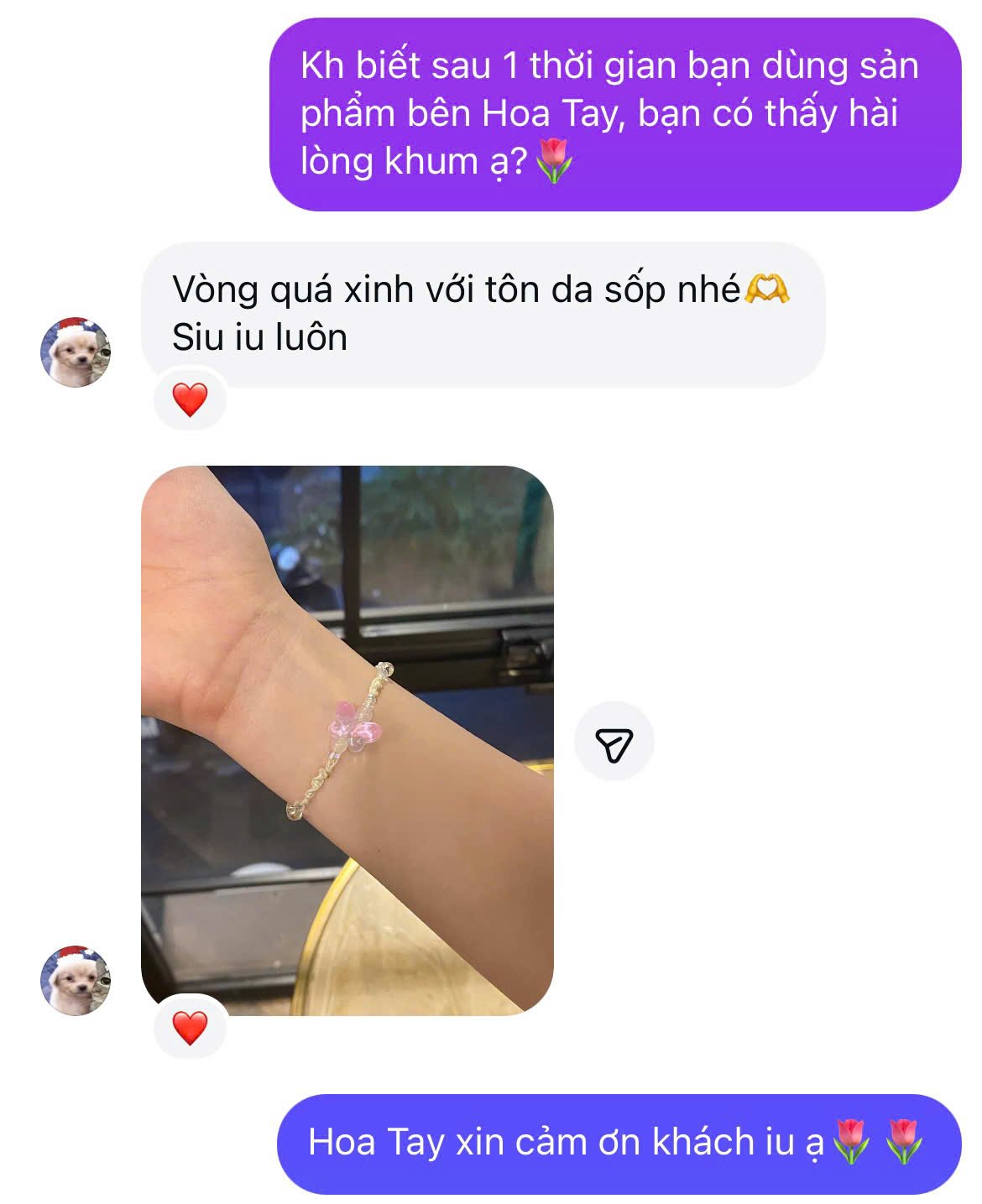Open sender's profile from the avatar beside the photo
Image resolution: width=982 pixels, height=1204 pixels.
pos(76,980)
